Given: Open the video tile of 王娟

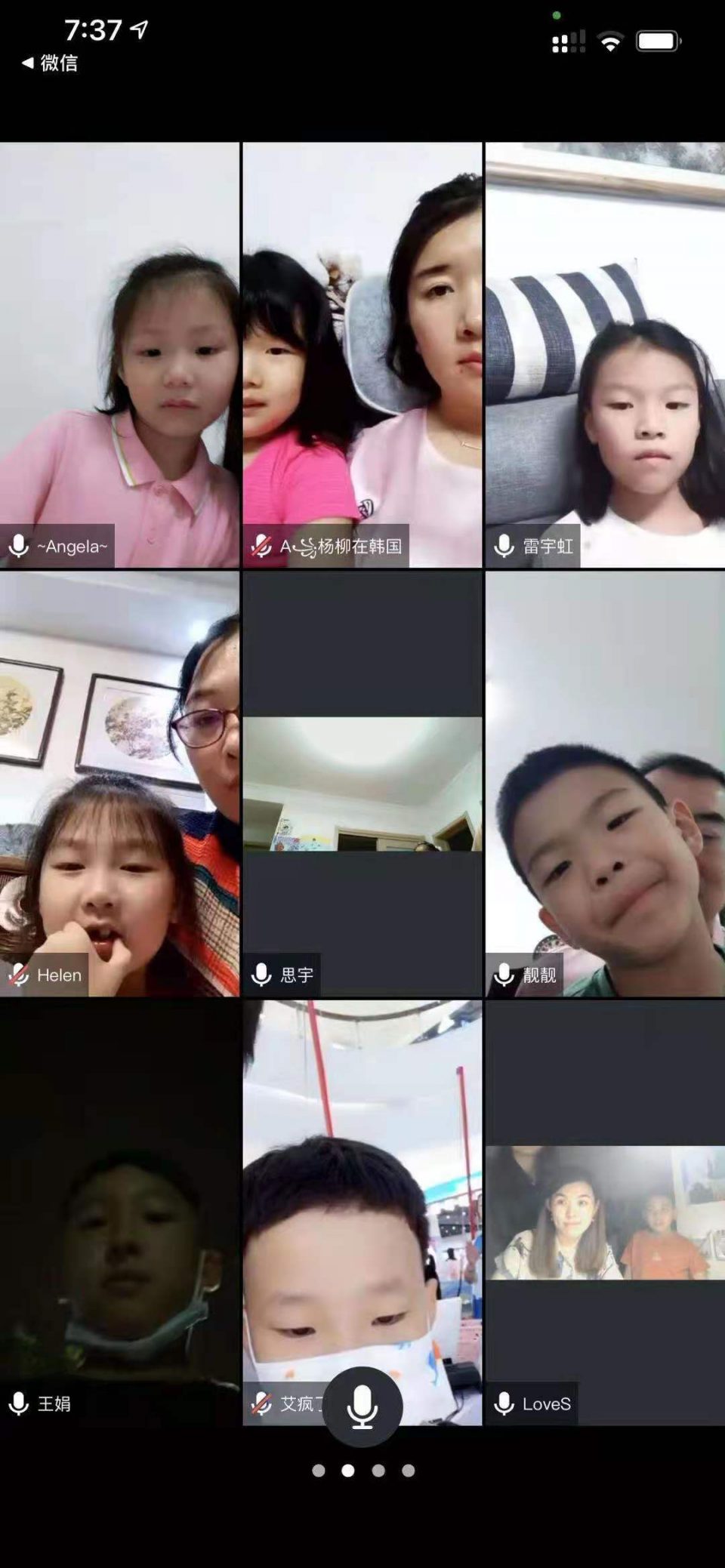Looking at the screenshot, I should point(119,1212).
